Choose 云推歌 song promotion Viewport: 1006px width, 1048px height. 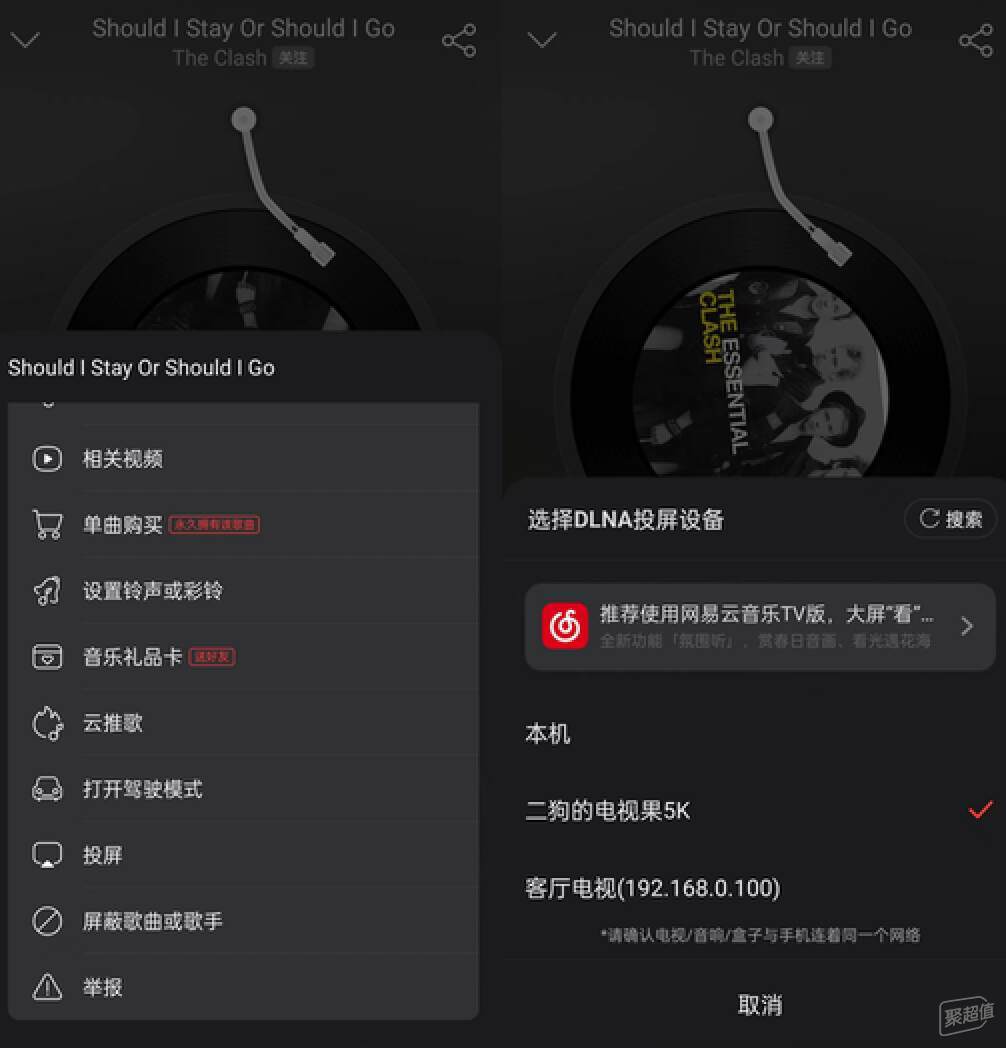112,723
